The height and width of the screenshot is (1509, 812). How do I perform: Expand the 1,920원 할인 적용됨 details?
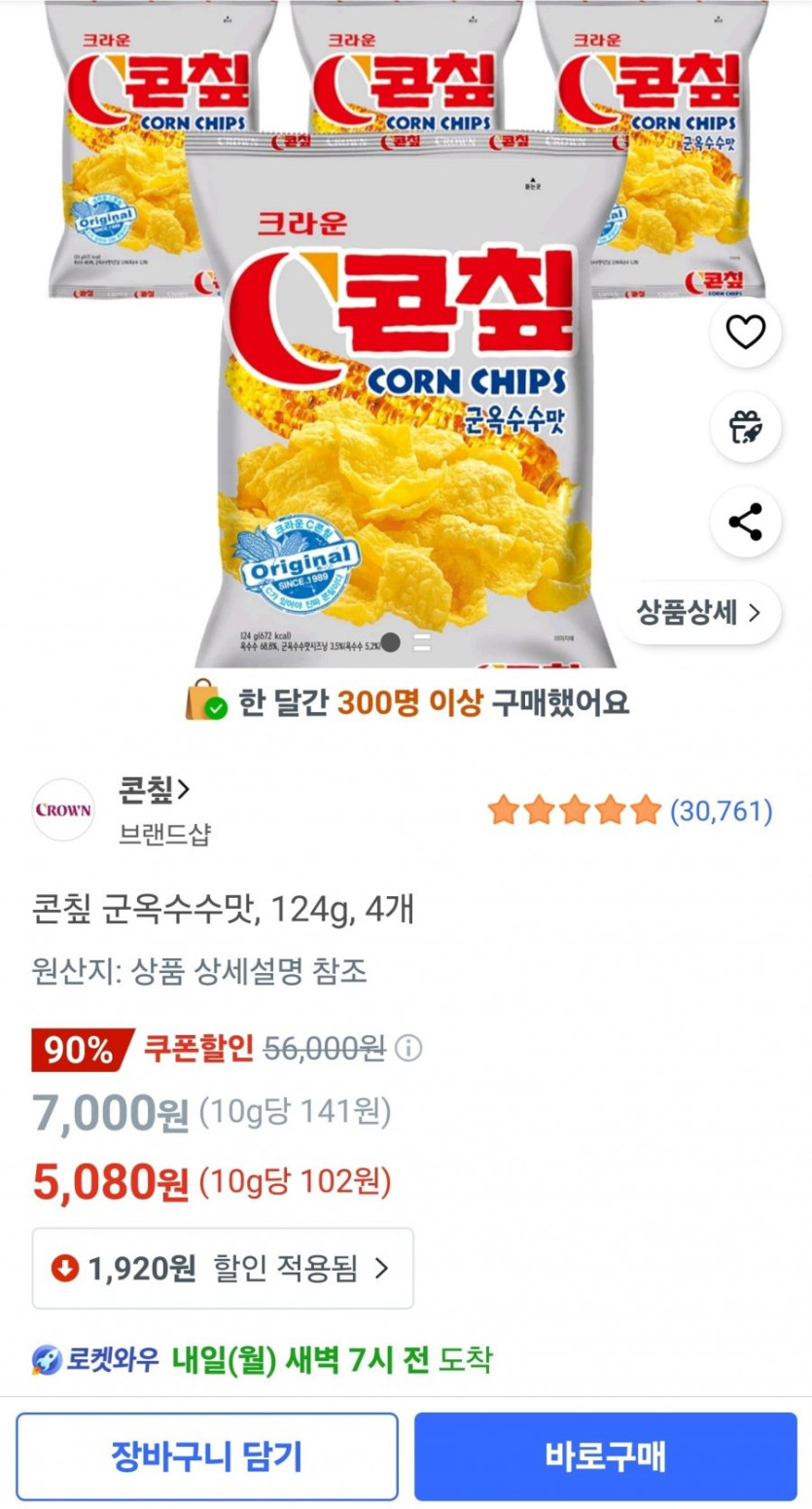click(223, 1268)
